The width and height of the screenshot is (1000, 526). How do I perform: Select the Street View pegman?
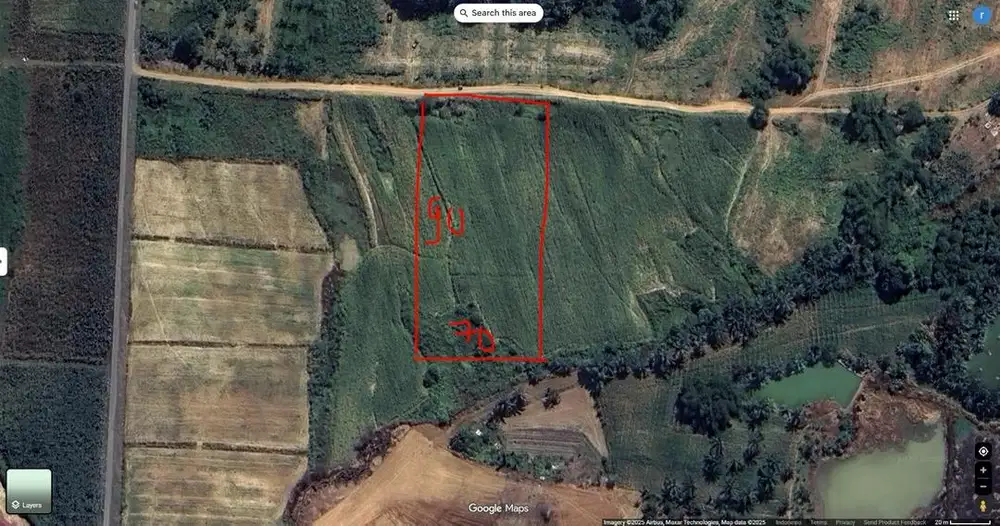983,507
